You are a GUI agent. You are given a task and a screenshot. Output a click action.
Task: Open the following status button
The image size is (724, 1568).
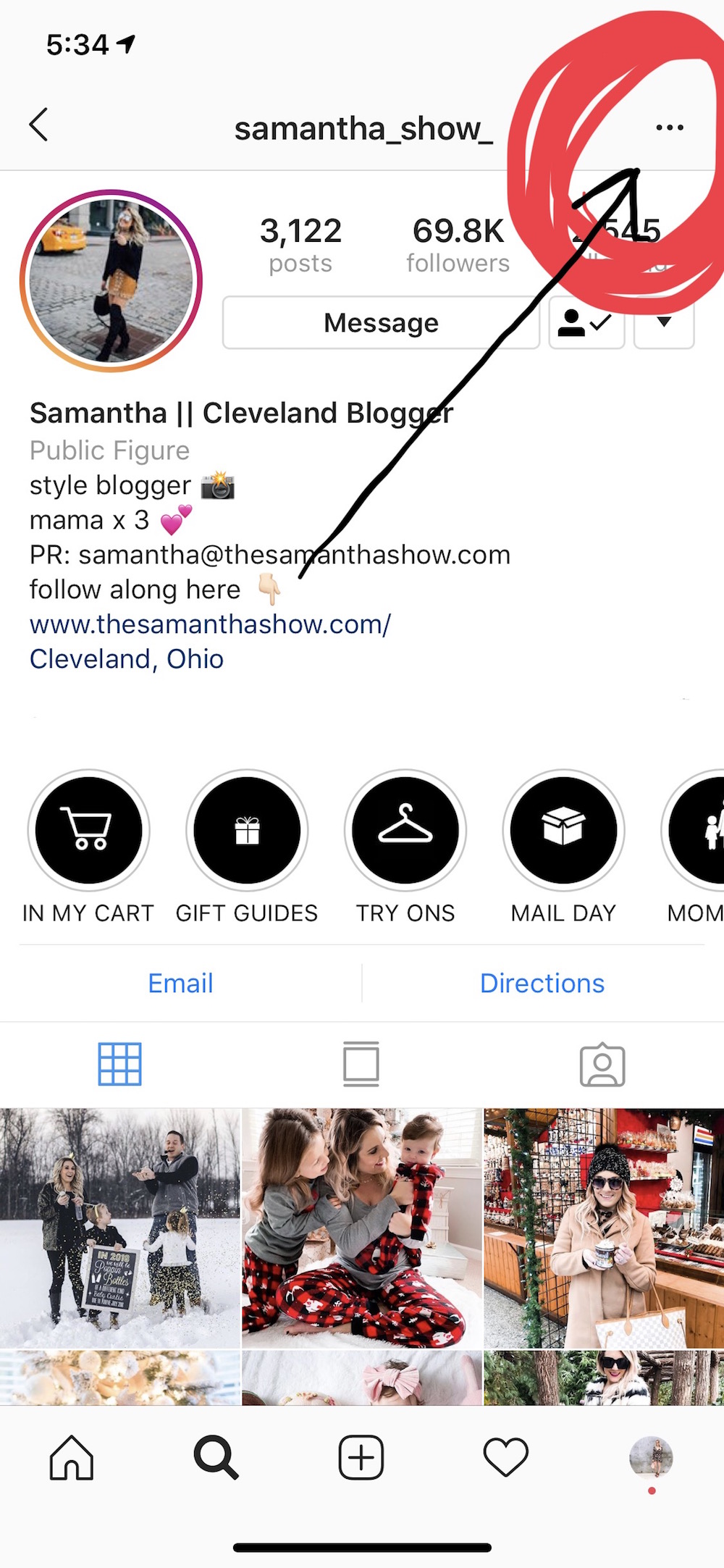tap(586, 323)
